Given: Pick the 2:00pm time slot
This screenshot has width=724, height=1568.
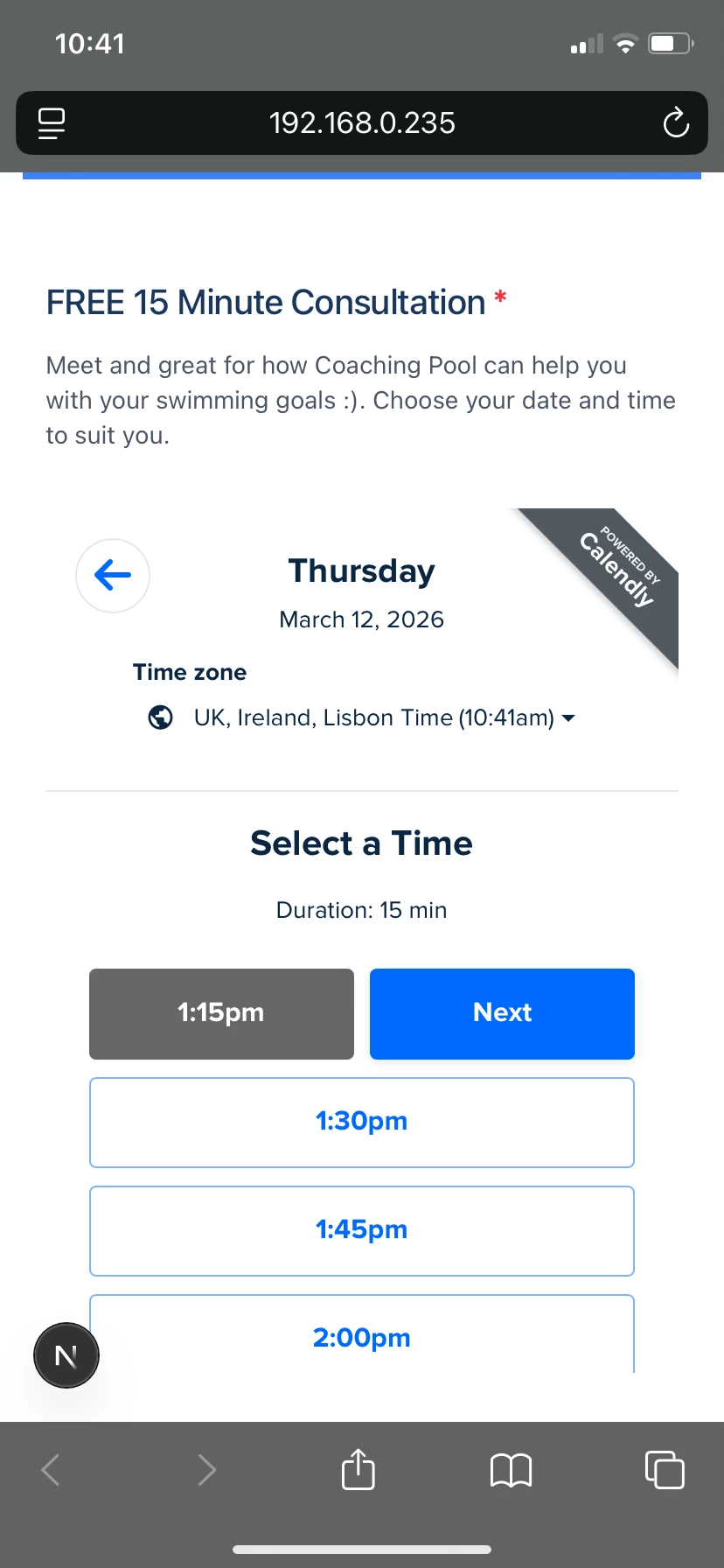Looking at the screenshot, I should 361,1335.
